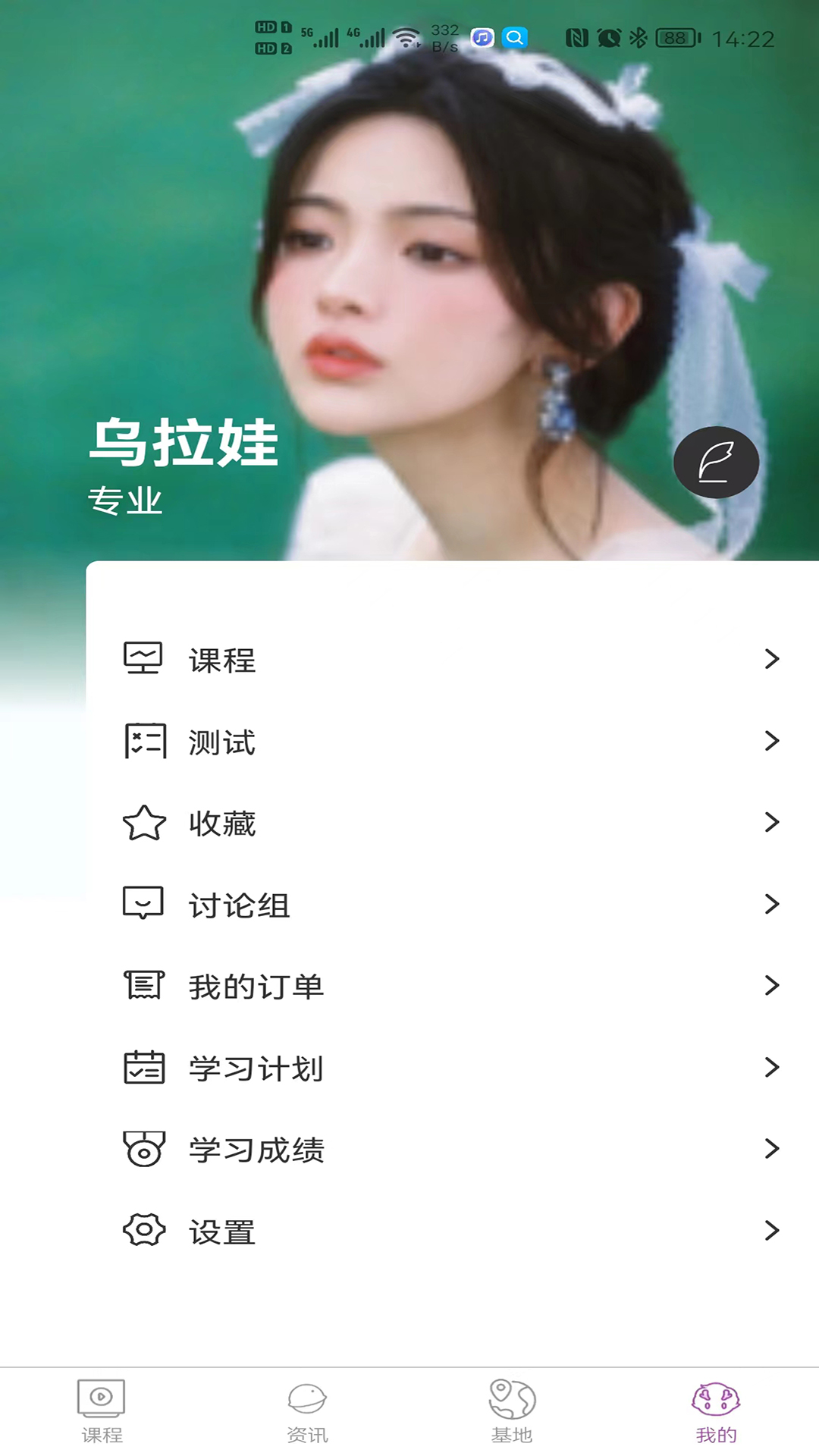
Task: Open 学习计划 study plan
Action: point(451,1068)
